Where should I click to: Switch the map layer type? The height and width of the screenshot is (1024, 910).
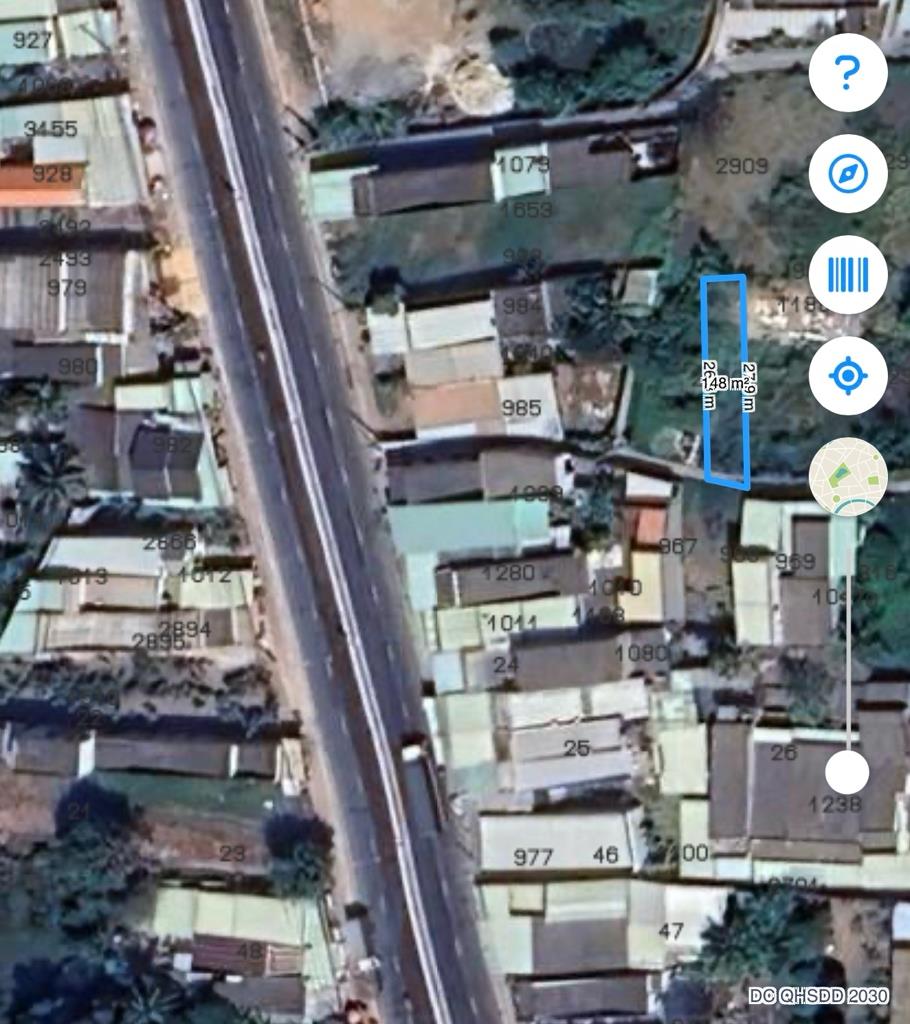coord(847,477)
